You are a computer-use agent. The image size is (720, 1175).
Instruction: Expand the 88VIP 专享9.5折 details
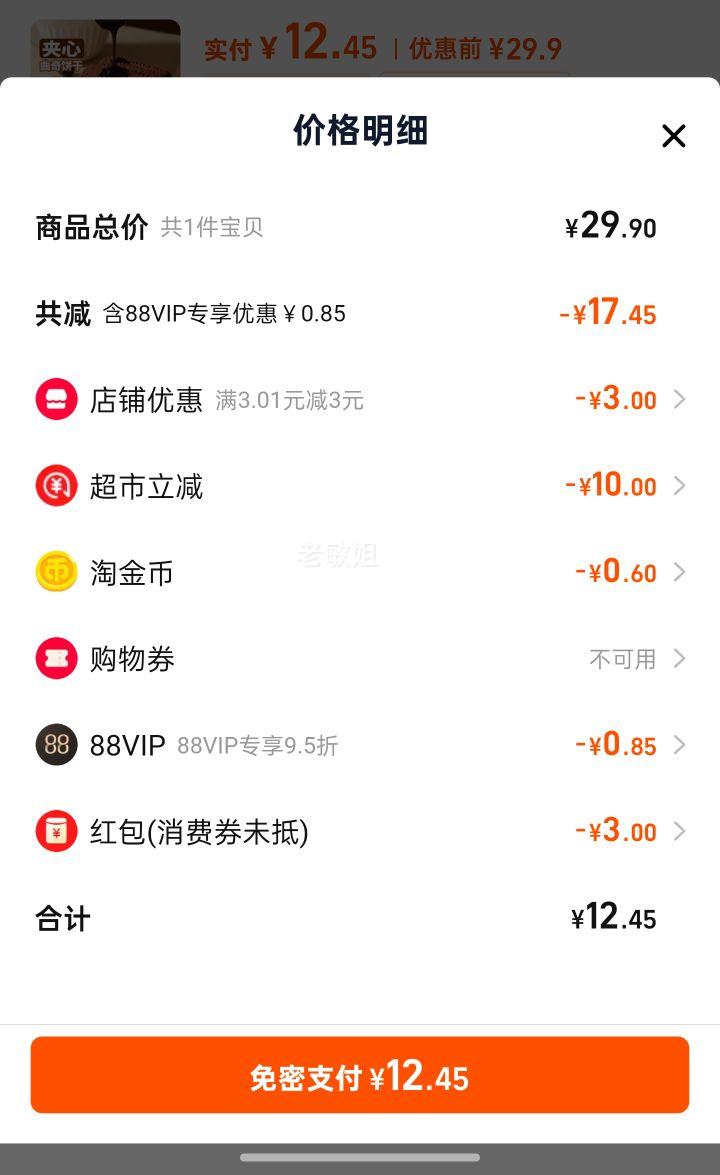click(679, 745)
